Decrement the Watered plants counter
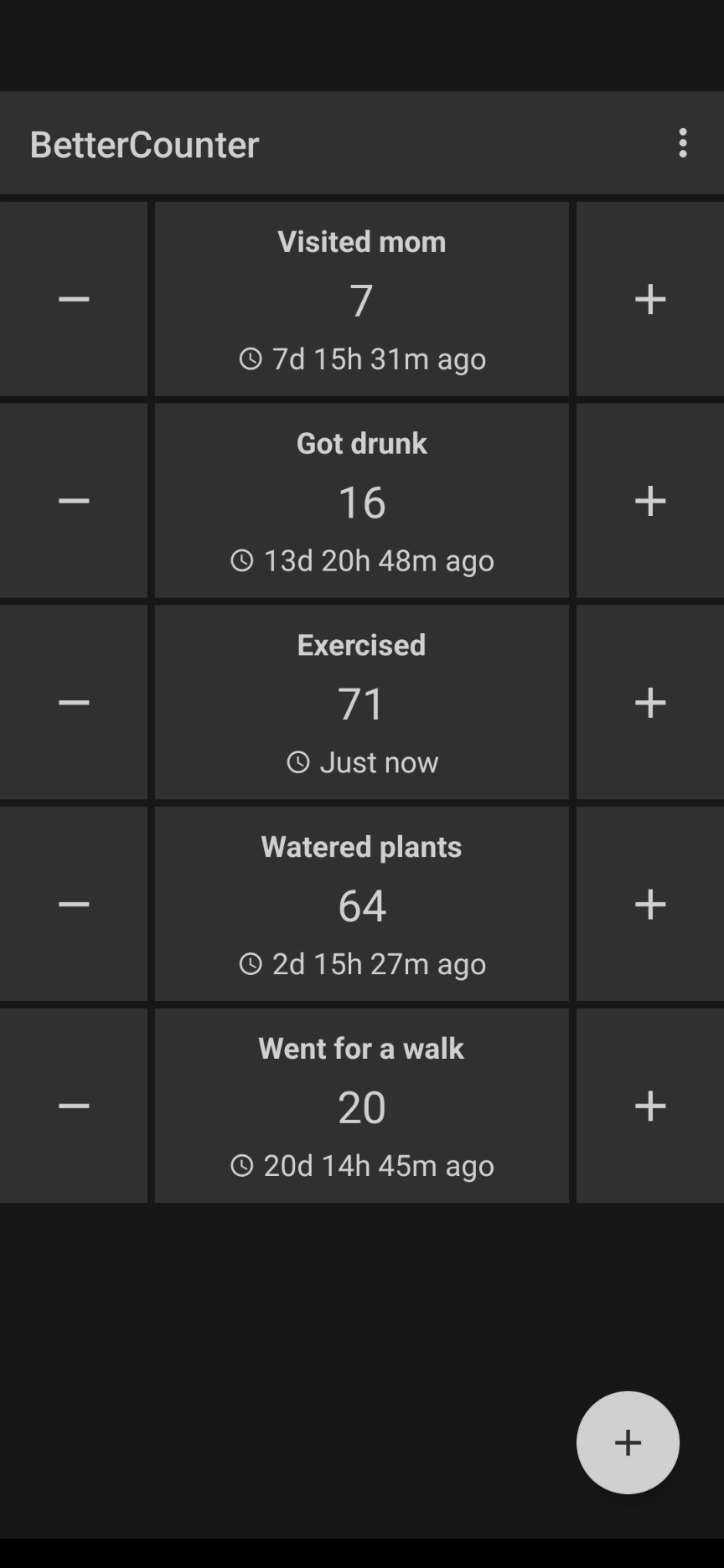This screenshot has height=1568, width=724. 74,905
